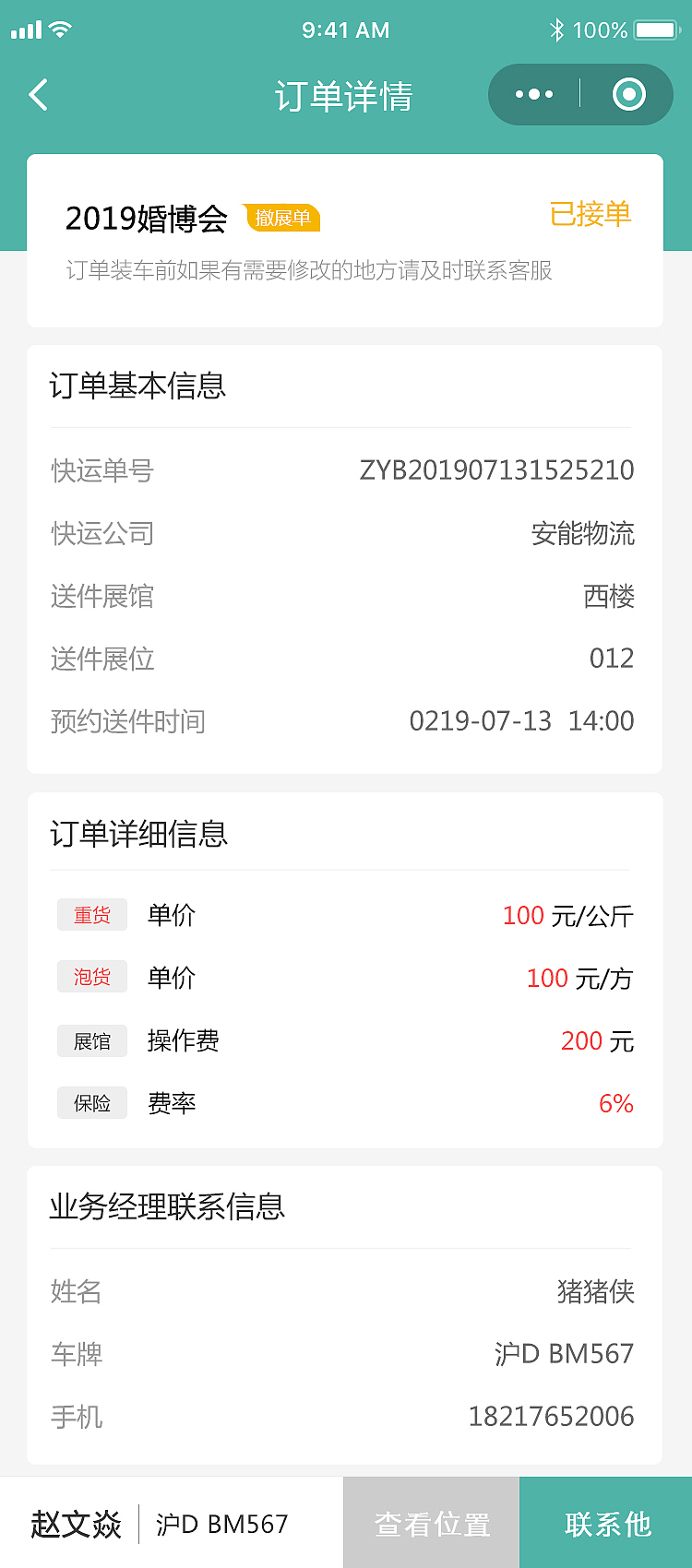Screen dimensions: 692x1568
Task: Select the 泡货 (bulky cargo) tag icon
Action: 91,978
